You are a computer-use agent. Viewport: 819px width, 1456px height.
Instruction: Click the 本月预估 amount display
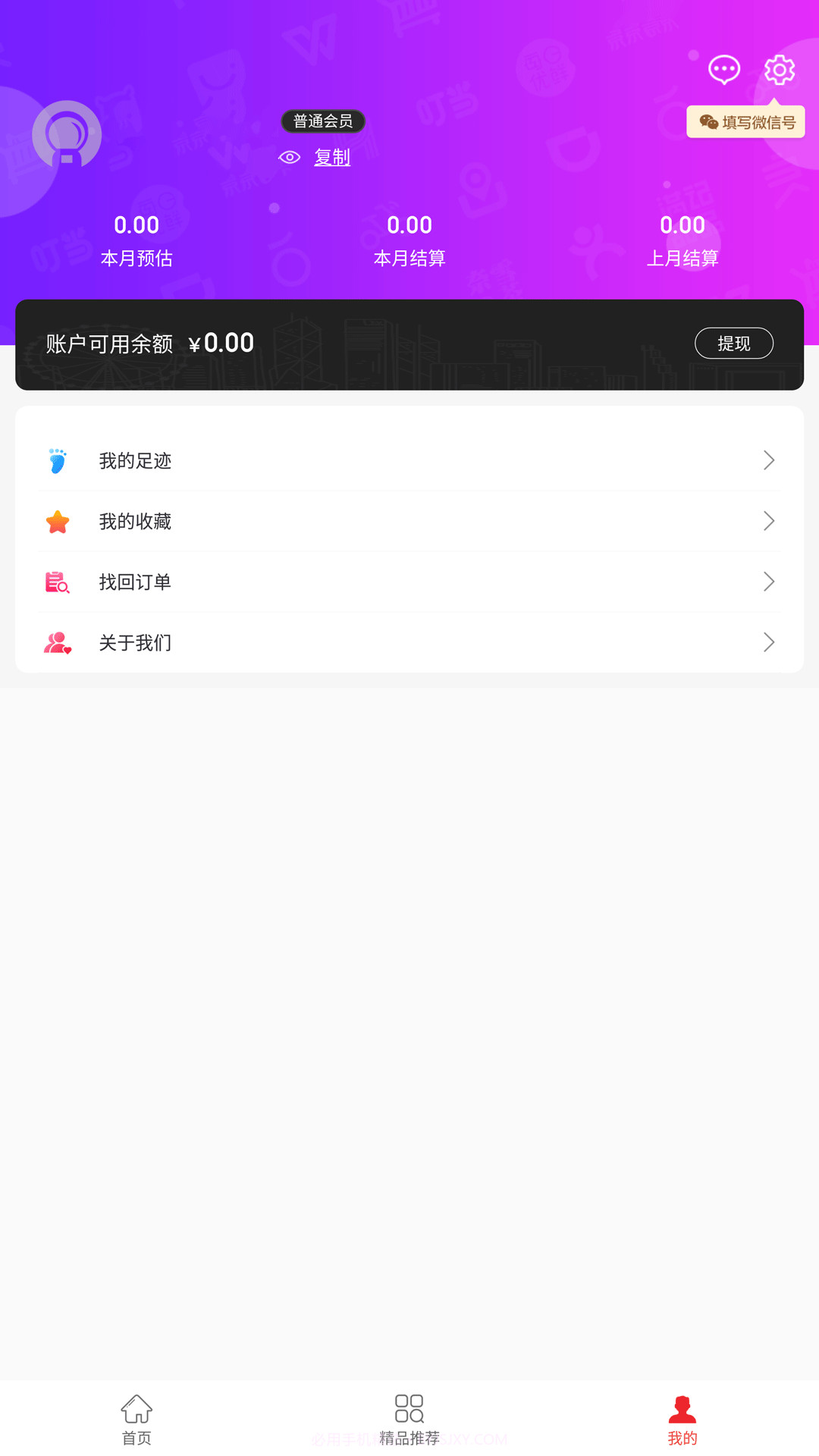click(136, 224)
